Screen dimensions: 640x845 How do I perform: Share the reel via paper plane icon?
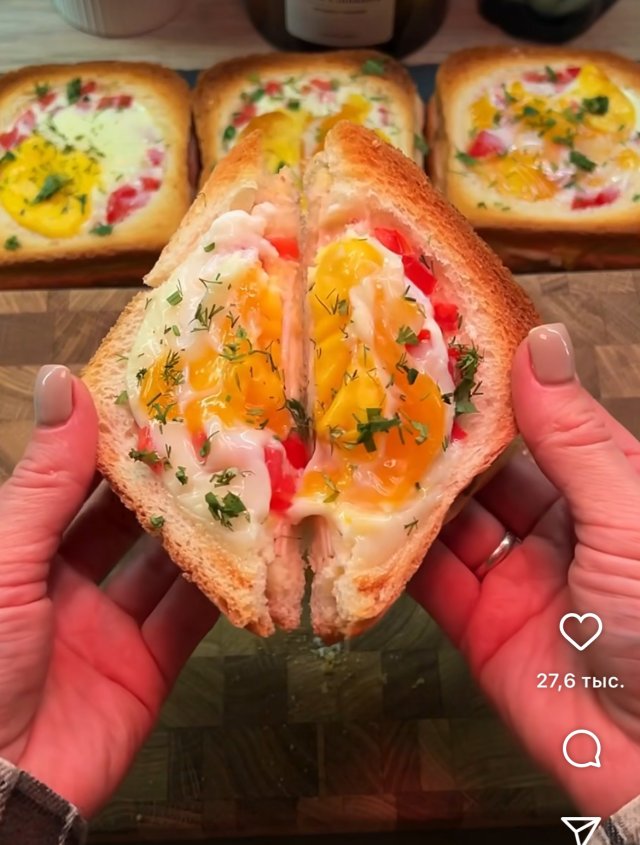(580, 830)
